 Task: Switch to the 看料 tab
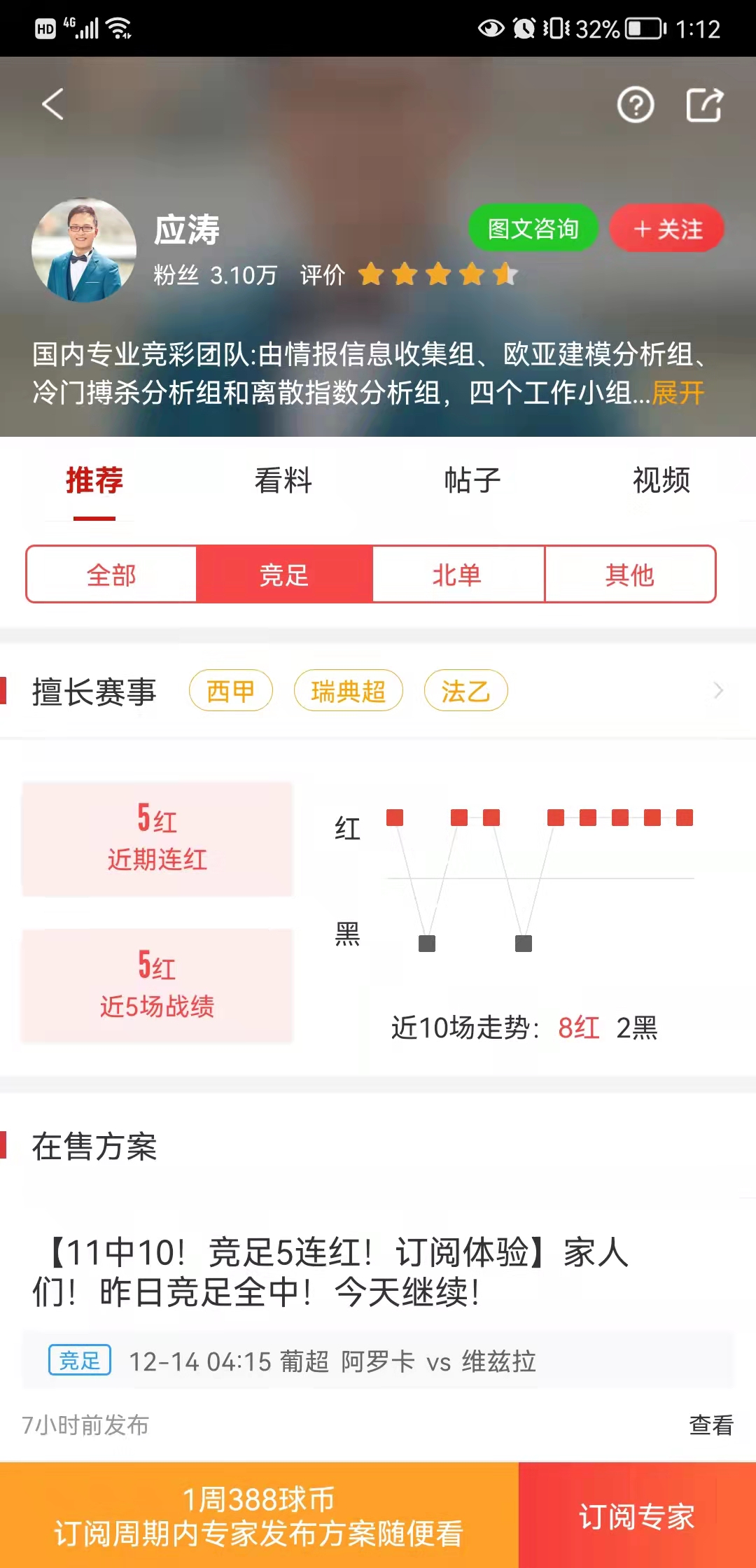pyautogui.click(x=283, y=481)
